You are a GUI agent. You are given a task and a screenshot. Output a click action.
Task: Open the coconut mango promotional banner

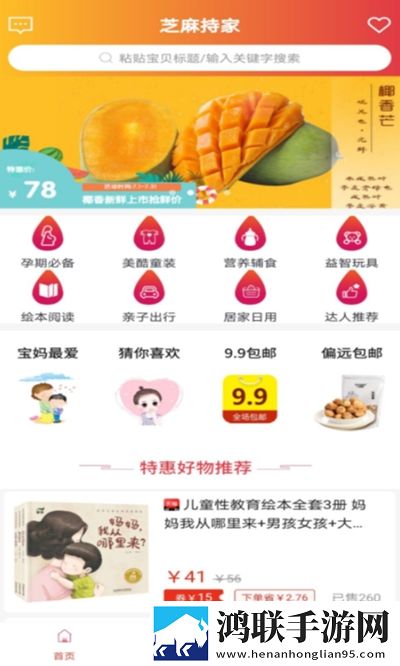[x=200, y=142]
